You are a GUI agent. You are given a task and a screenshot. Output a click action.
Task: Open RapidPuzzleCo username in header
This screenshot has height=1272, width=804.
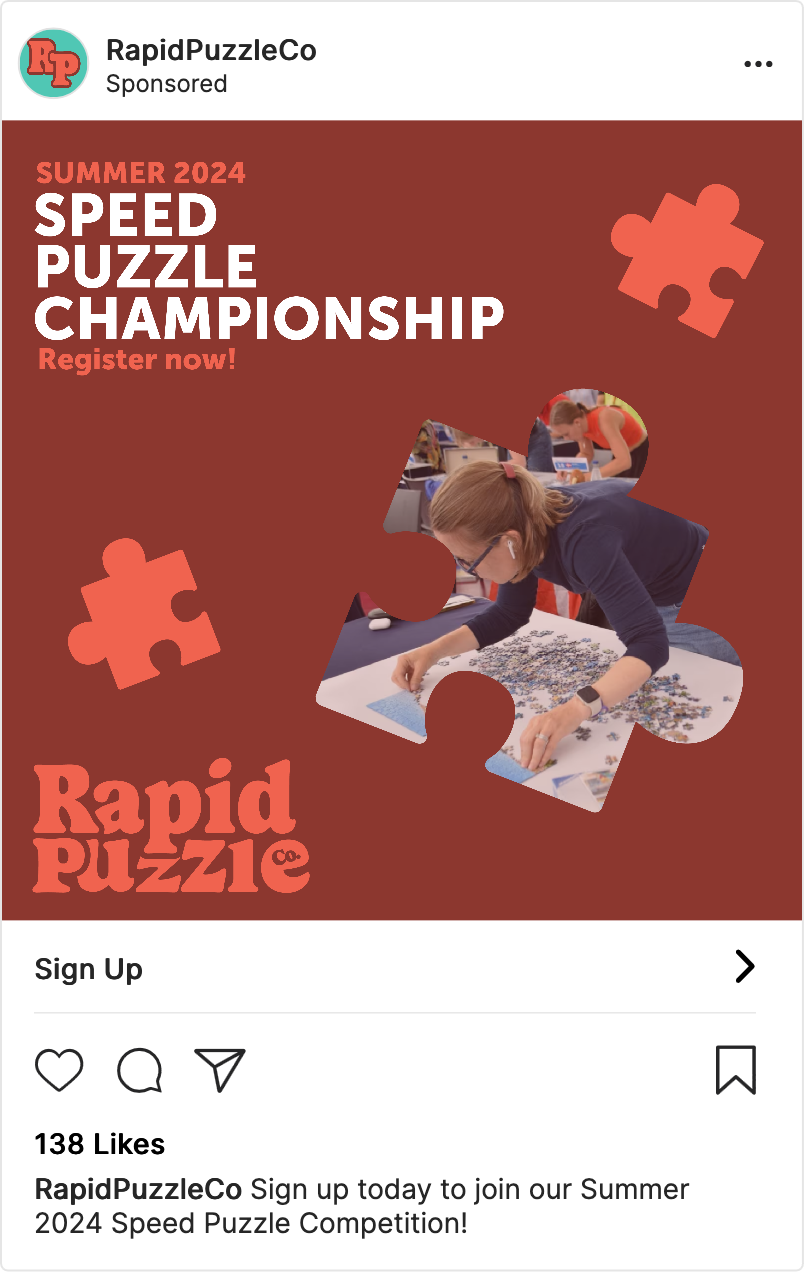point(211,50)
